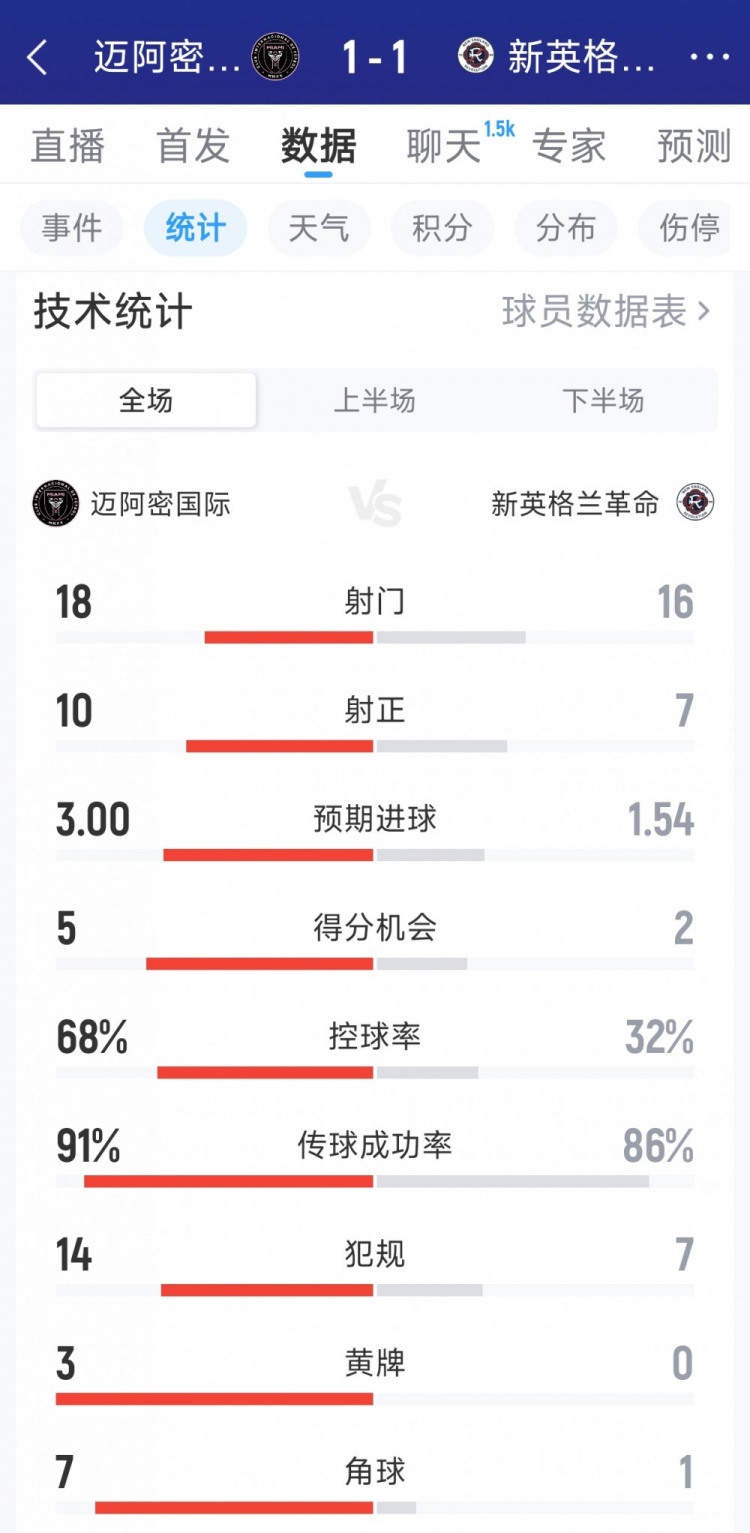The height and width of the screenshot is (1533, 750).
Task: Open the three-dot overflow menu
Action: 710,57
